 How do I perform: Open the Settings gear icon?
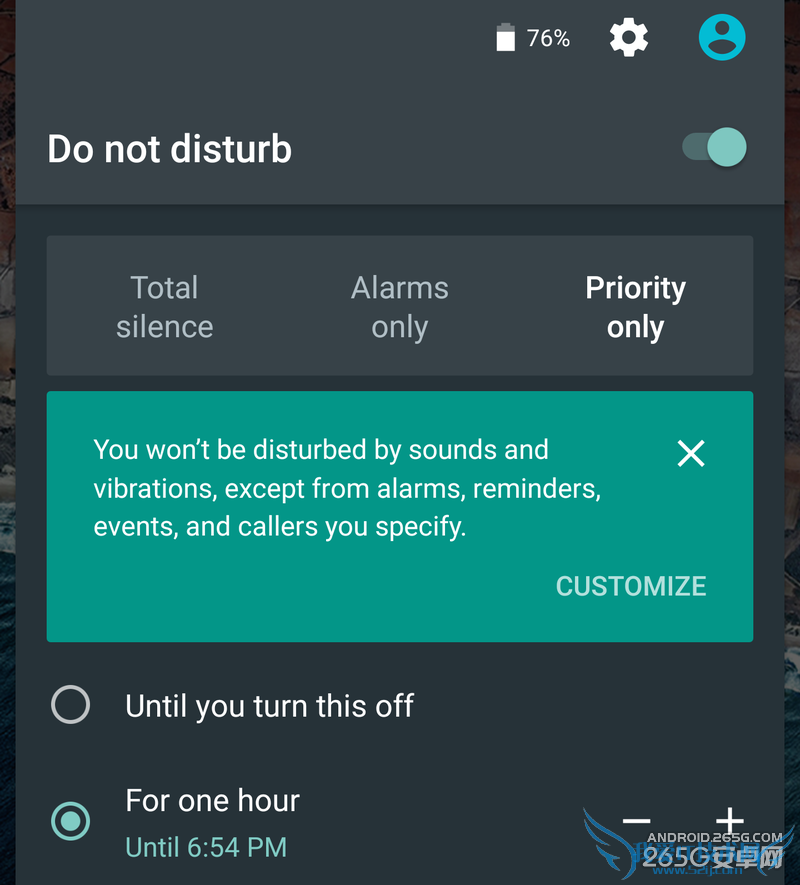coord(628,37)
